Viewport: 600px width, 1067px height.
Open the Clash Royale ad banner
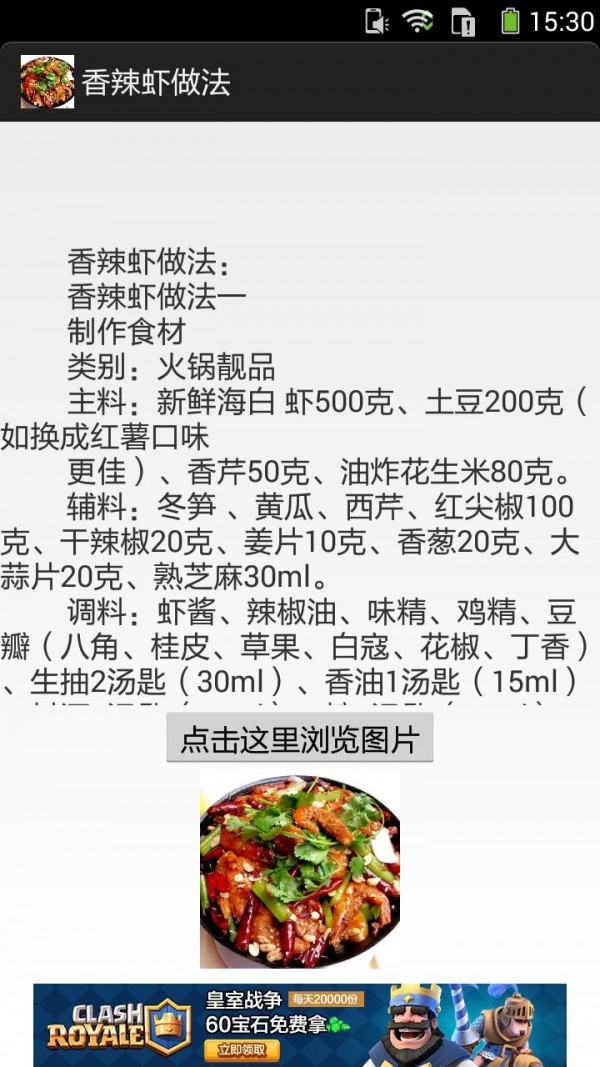pyautogui.click(x=300, y=1024)
